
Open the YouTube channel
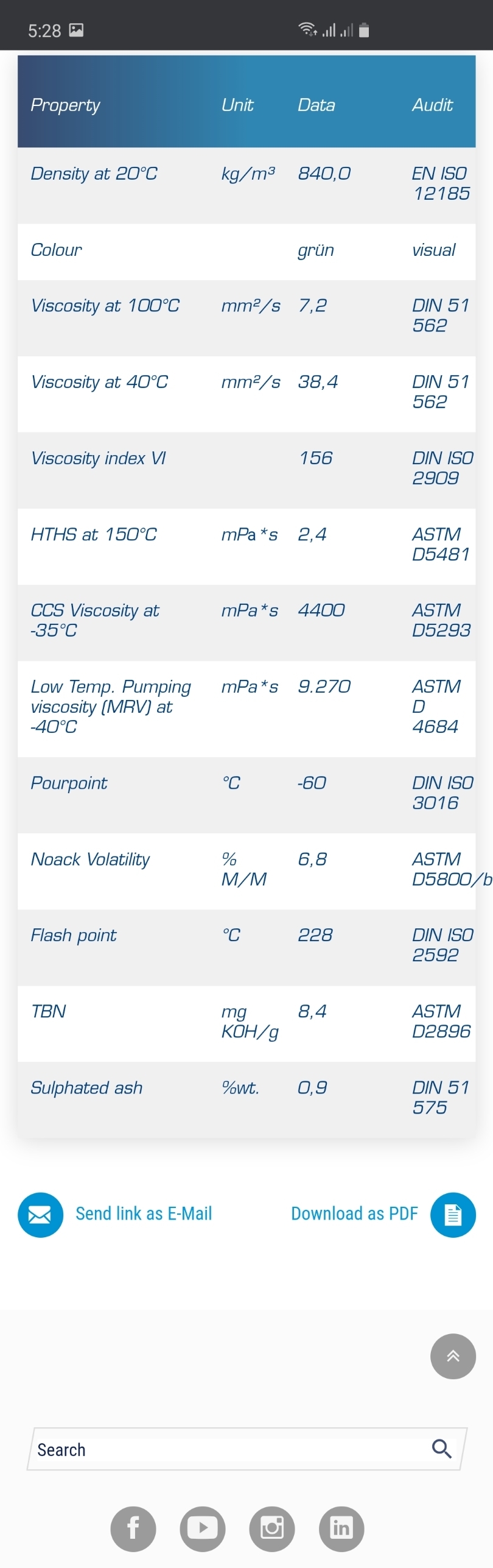tap(203, 1528)
